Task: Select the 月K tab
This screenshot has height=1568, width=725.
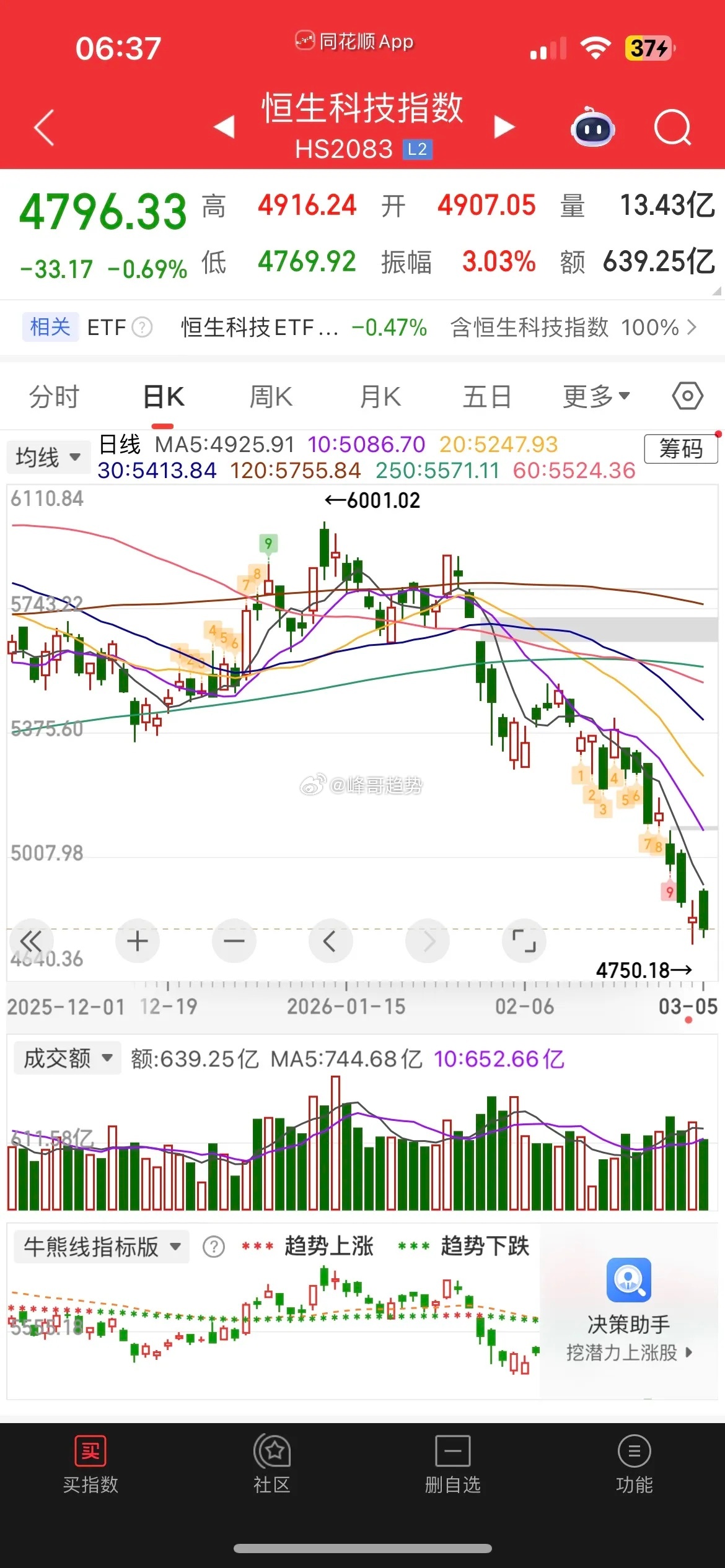Action: [x=380, y=396]
